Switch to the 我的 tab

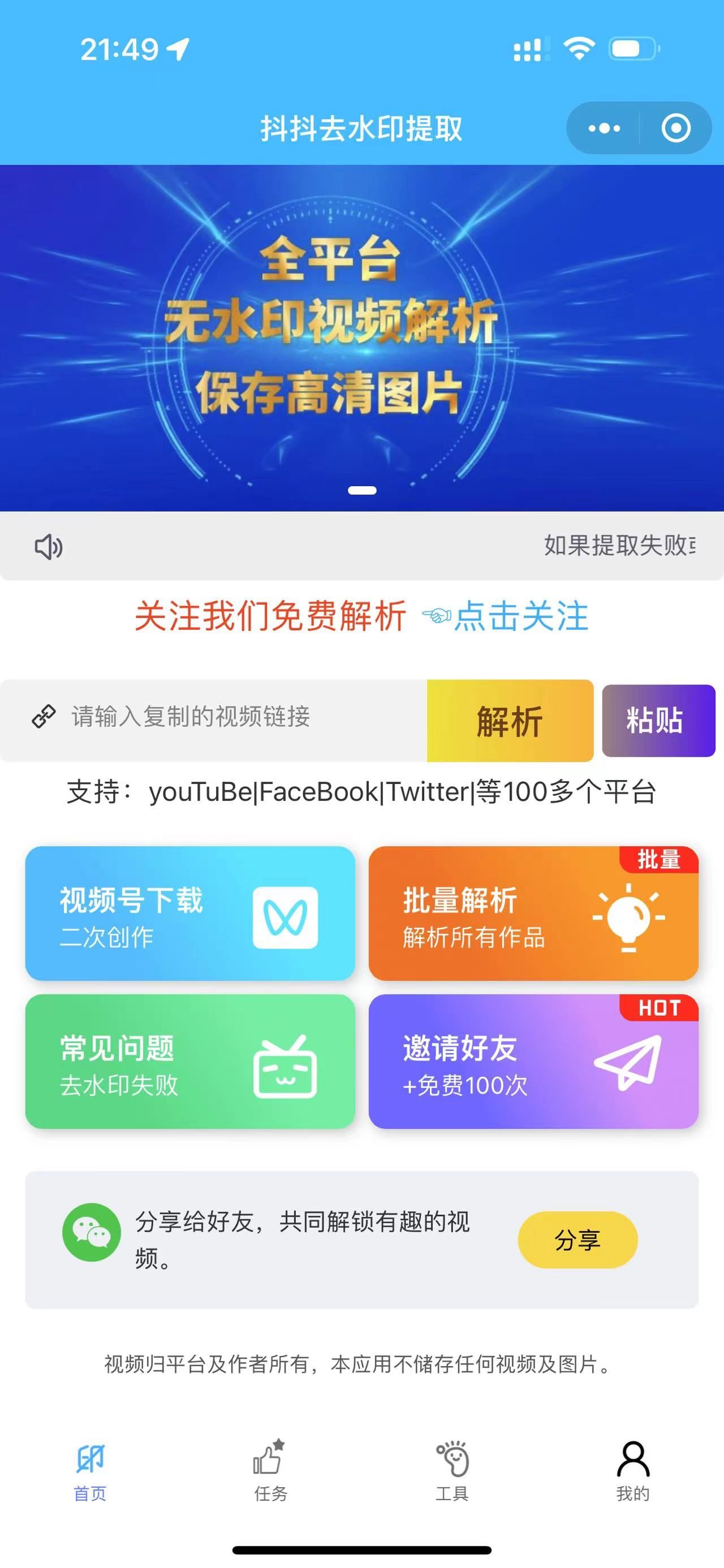point(633,1471)
